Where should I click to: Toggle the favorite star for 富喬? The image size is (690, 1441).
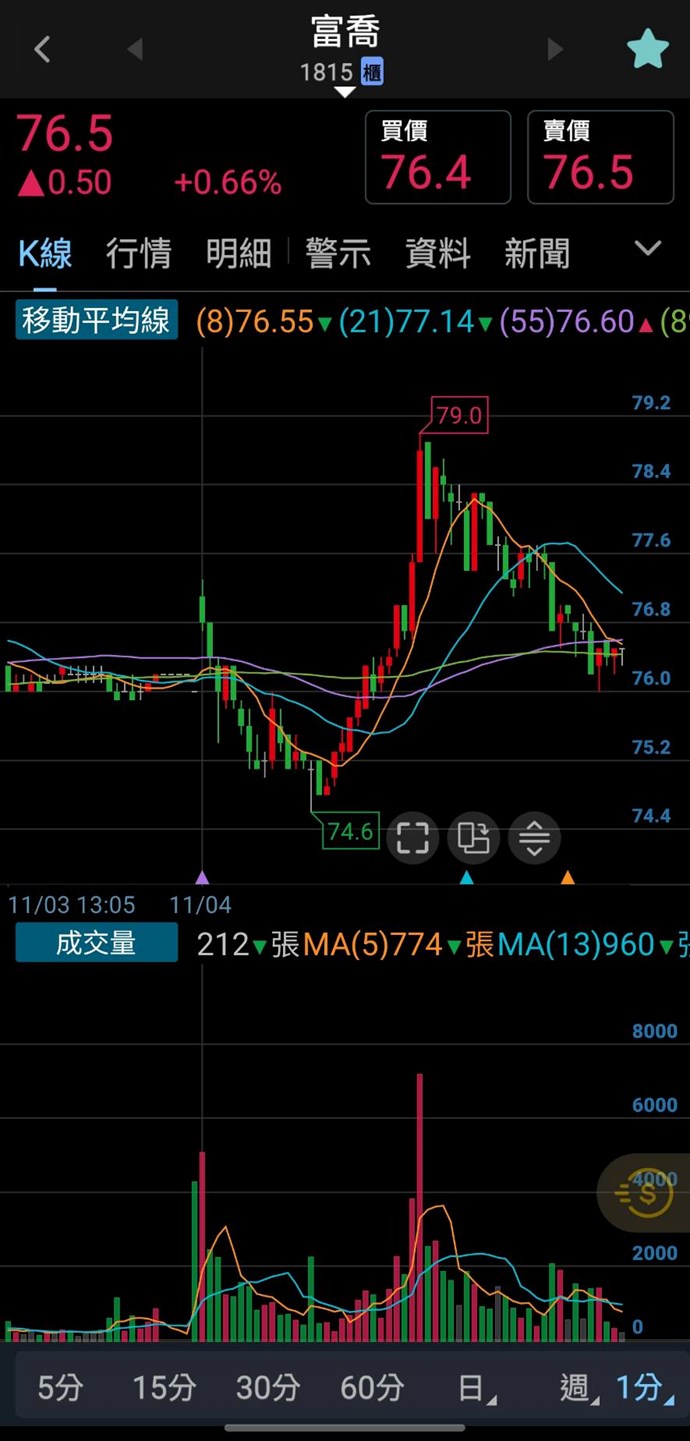[x=647, y=49]
